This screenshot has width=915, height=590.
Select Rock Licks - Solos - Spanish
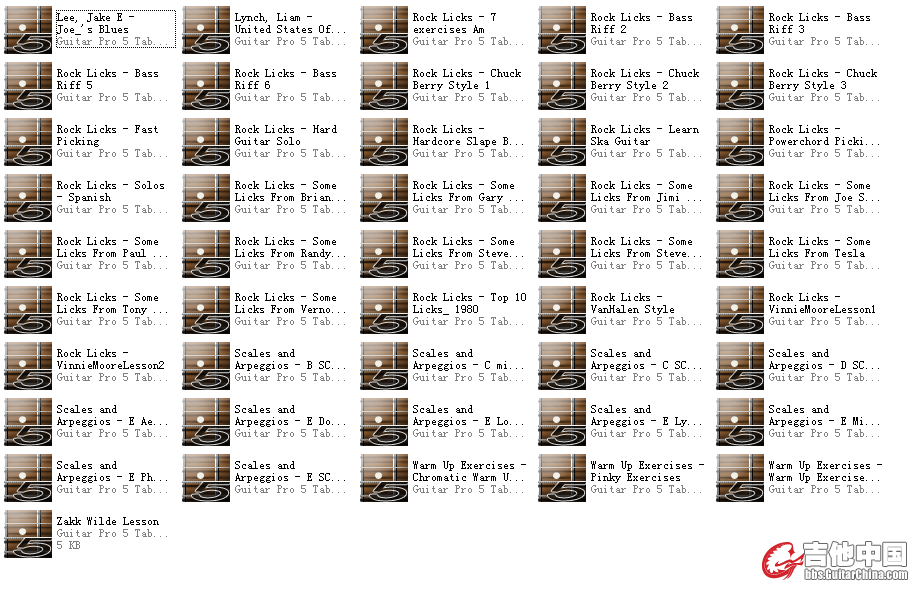point(28,198)
